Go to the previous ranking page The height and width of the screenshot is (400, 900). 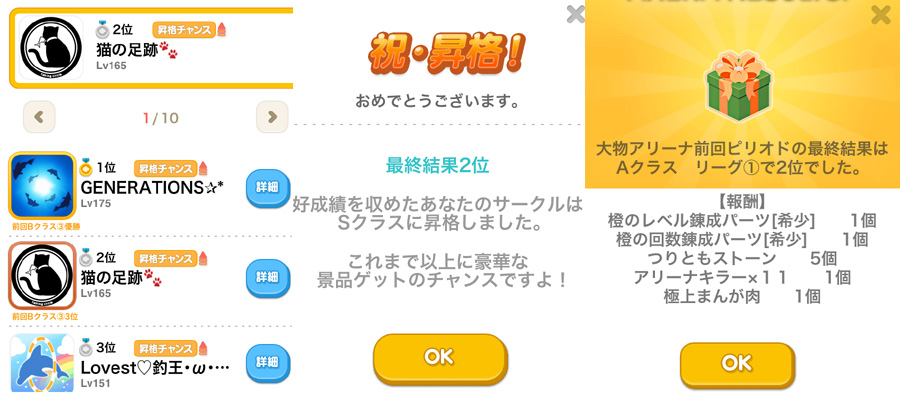(x=38, y=117)
